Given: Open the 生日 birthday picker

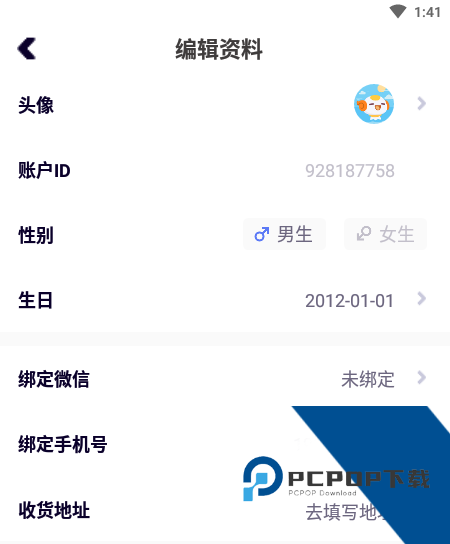Looking at the screenshot, I should (x=225, y=300).
